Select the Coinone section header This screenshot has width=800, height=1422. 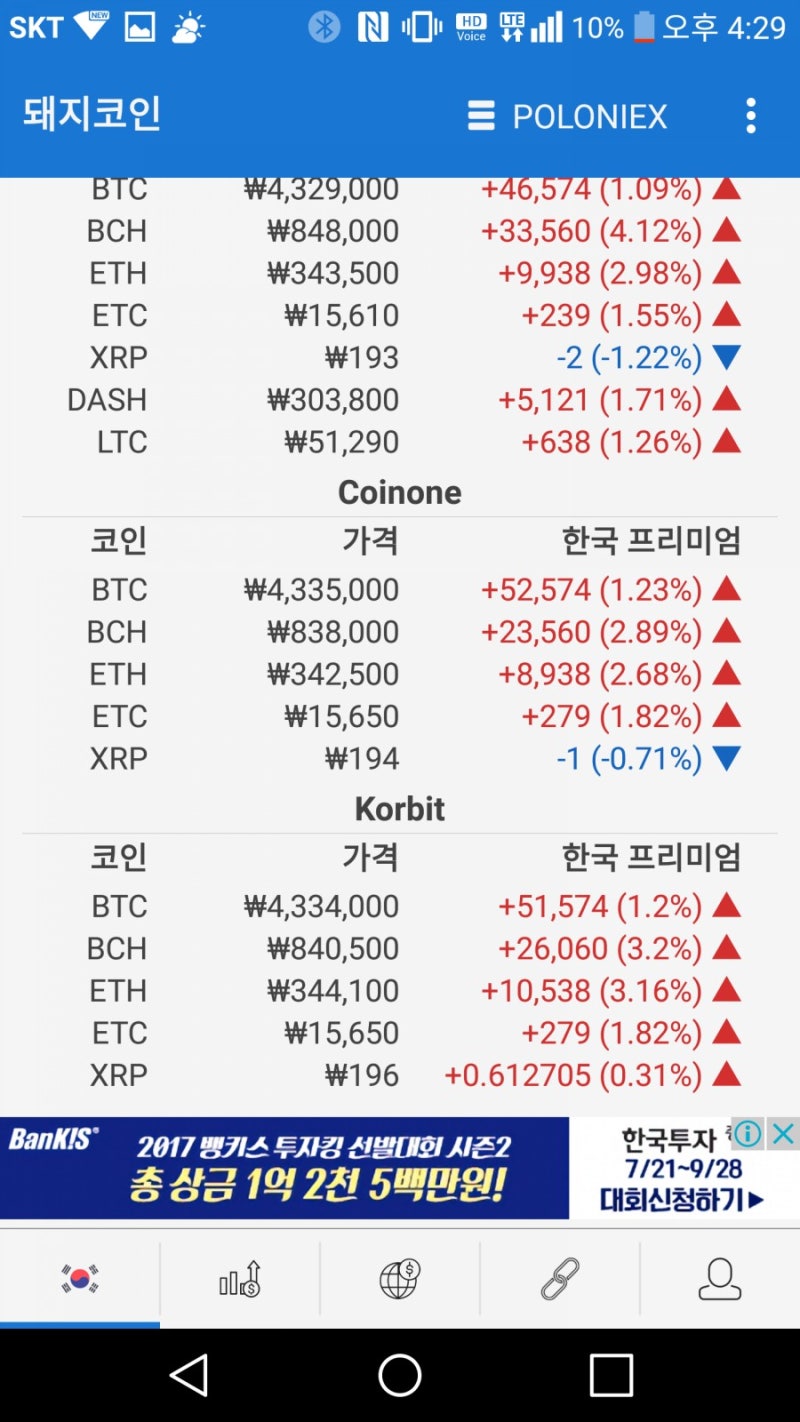[400, 492]
